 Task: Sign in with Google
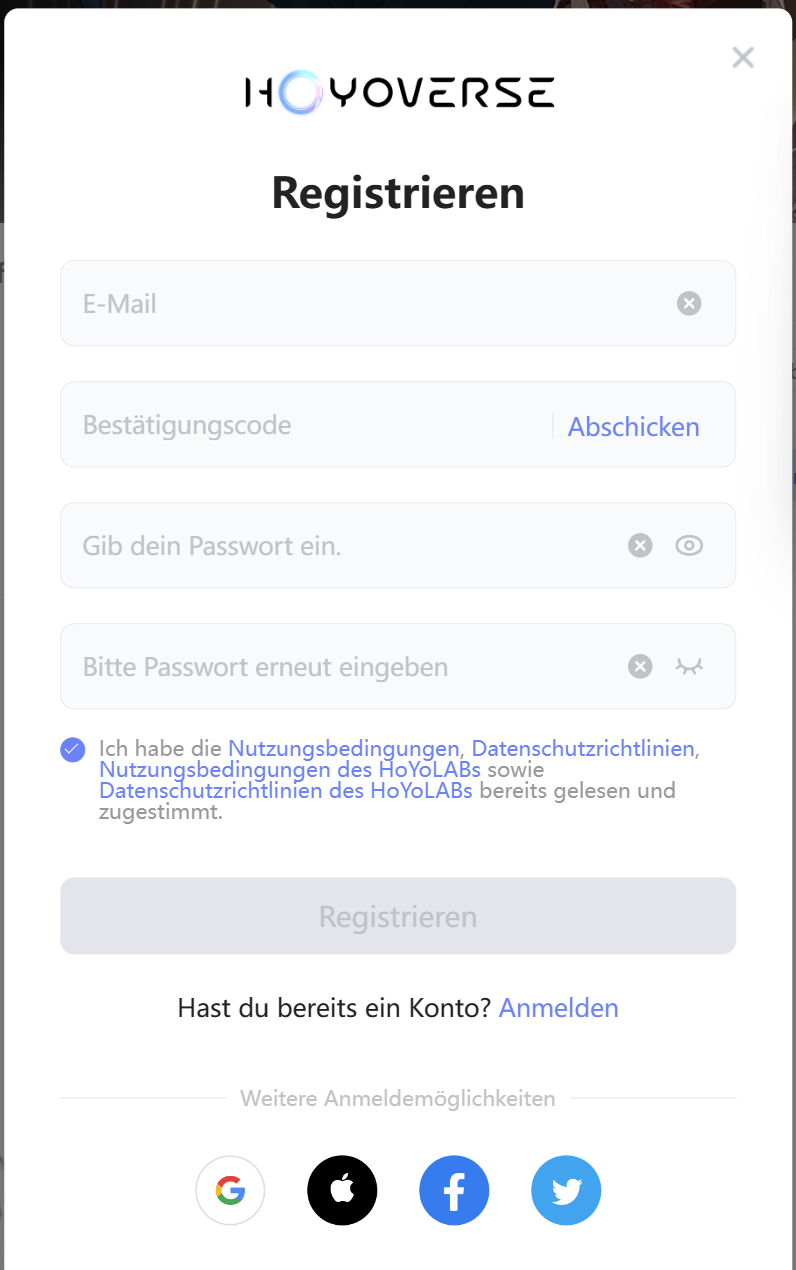pyautogui.click(x=230, y=1190)
